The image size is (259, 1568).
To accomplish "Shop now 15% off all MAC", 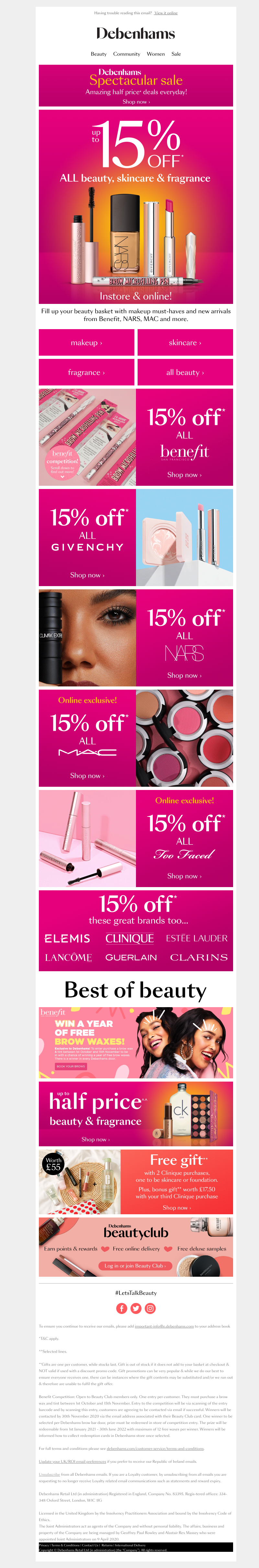I will [x=87, y=775].
